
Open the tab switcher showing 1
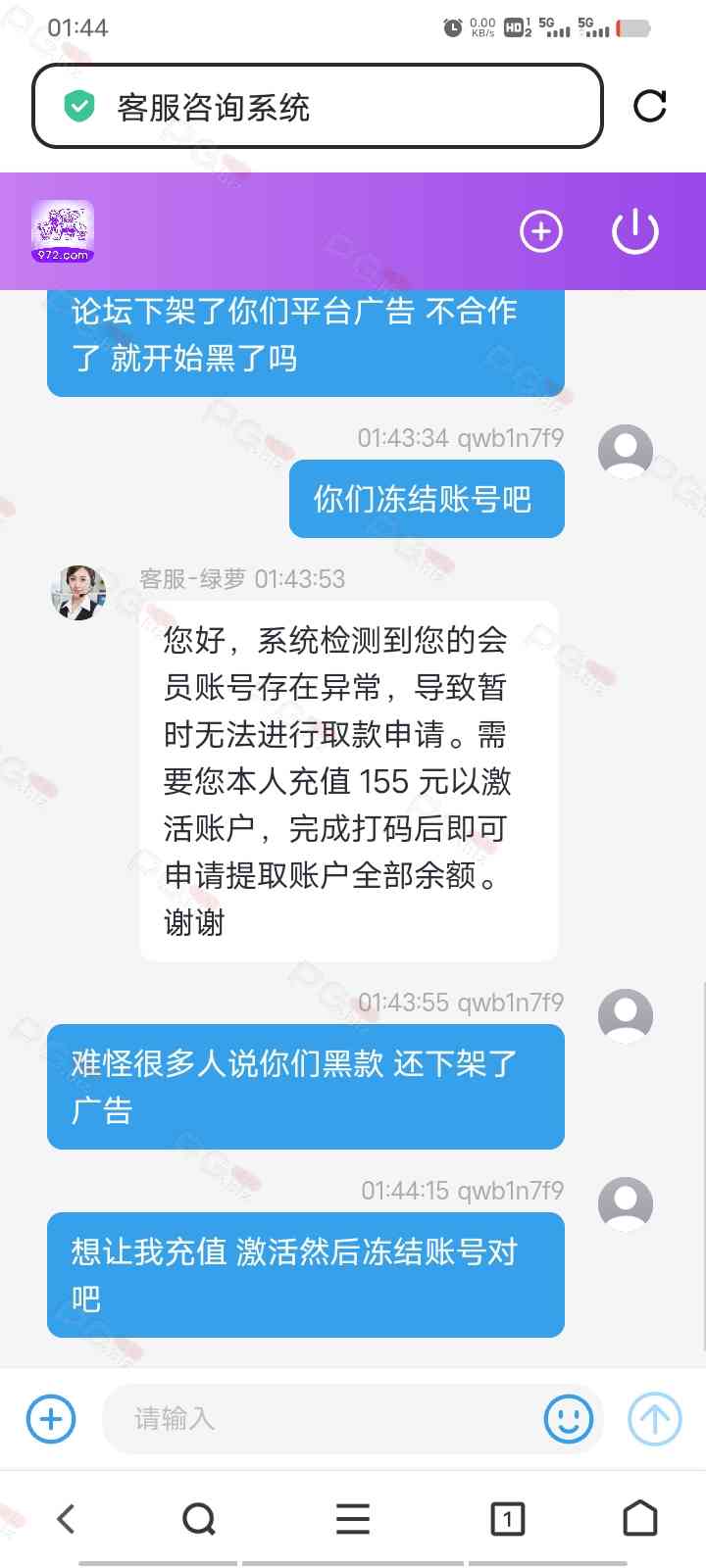pos(507,1519)
